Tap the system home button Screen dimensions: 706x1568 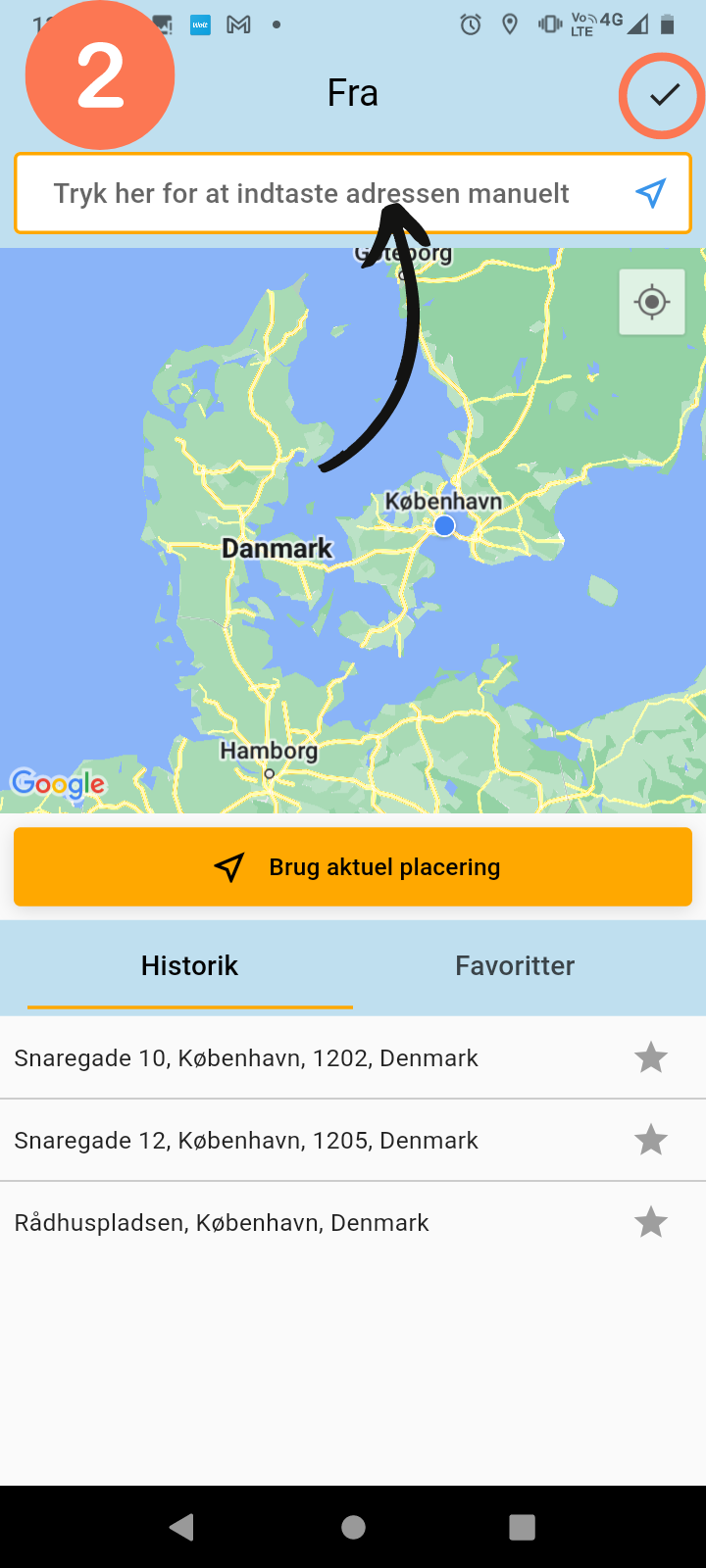pos(353,1527)
